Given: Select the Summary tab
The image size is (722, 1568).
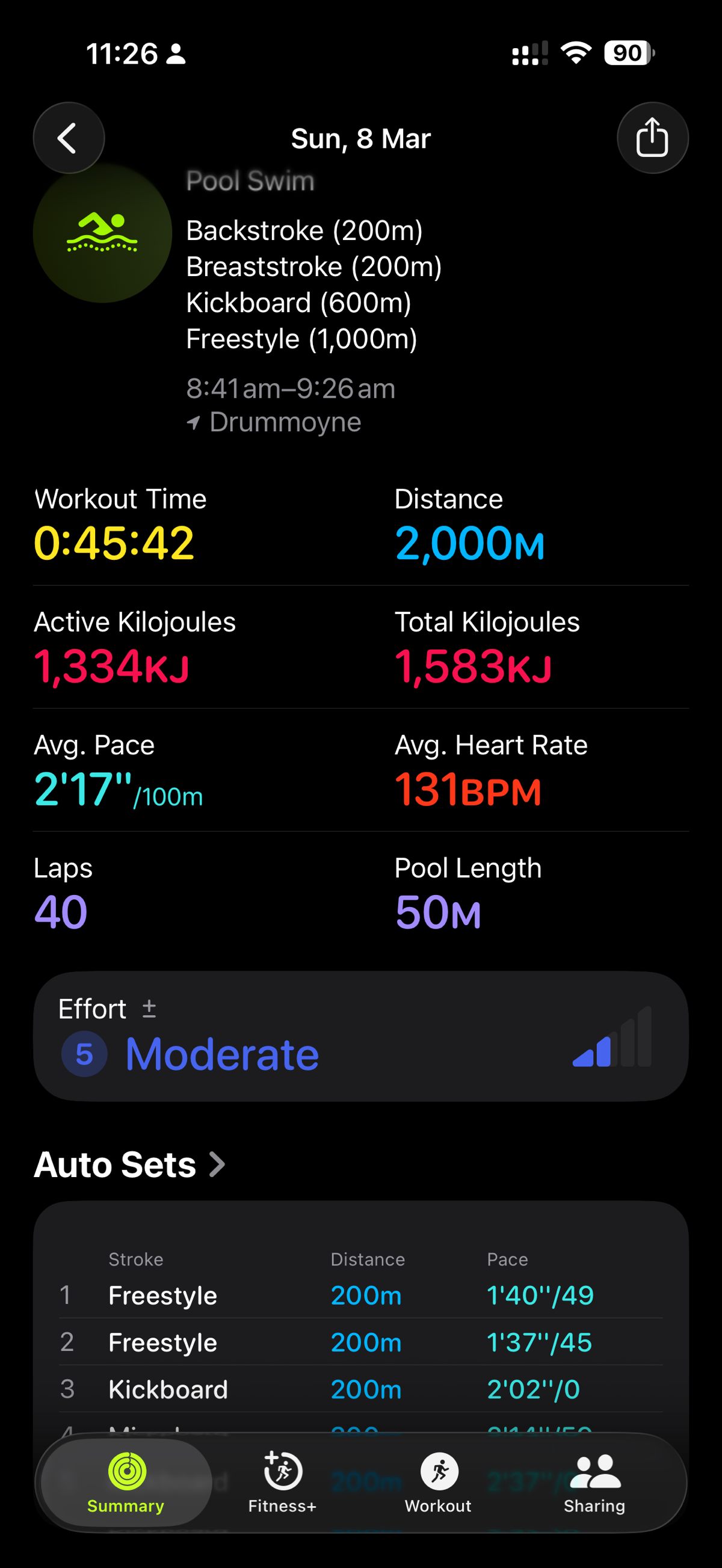Looking at the screenshot, I should [x=126, y=1483].
